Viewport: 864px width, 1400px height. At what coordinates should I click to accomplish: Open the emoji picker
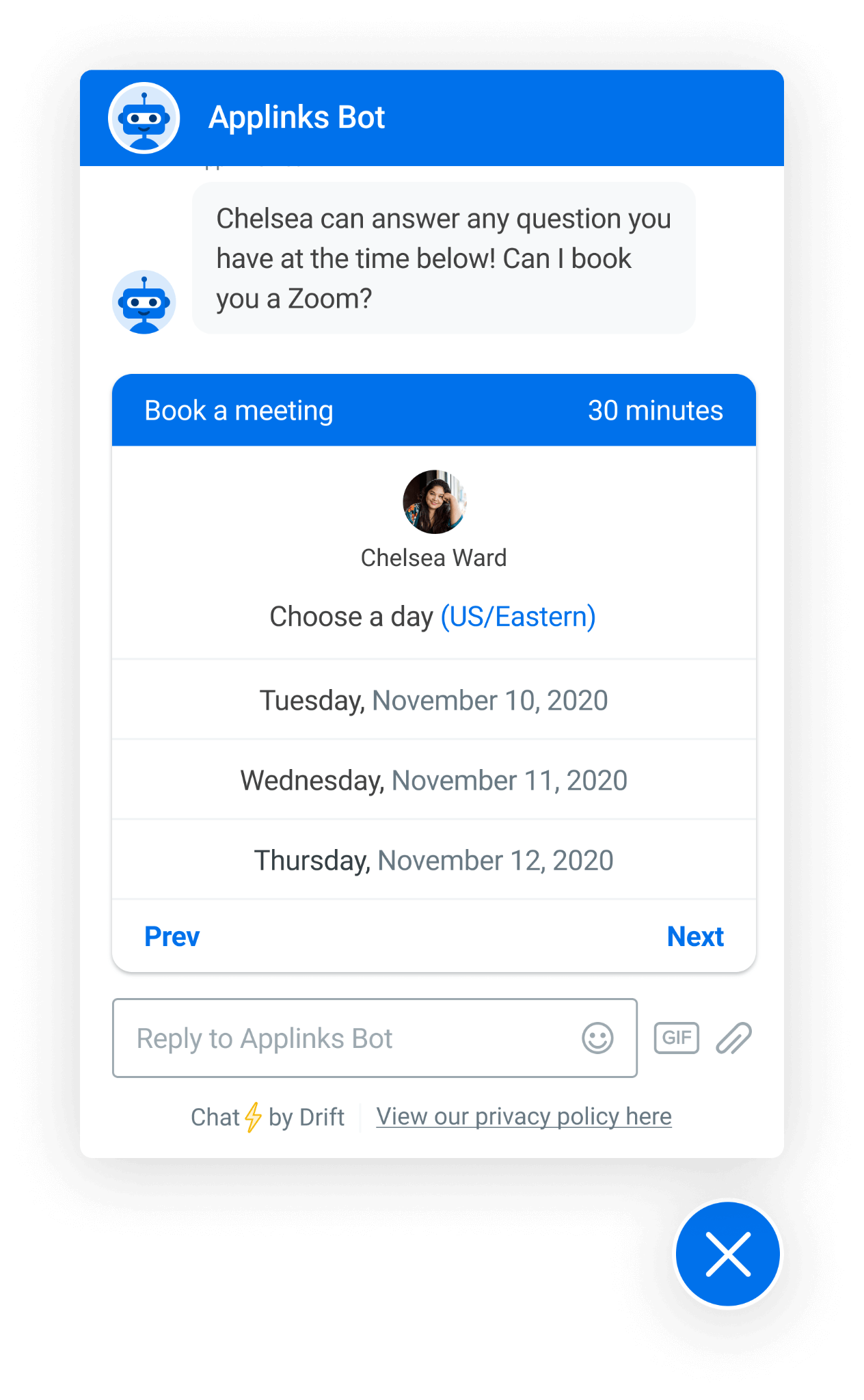coord(597,1038)
